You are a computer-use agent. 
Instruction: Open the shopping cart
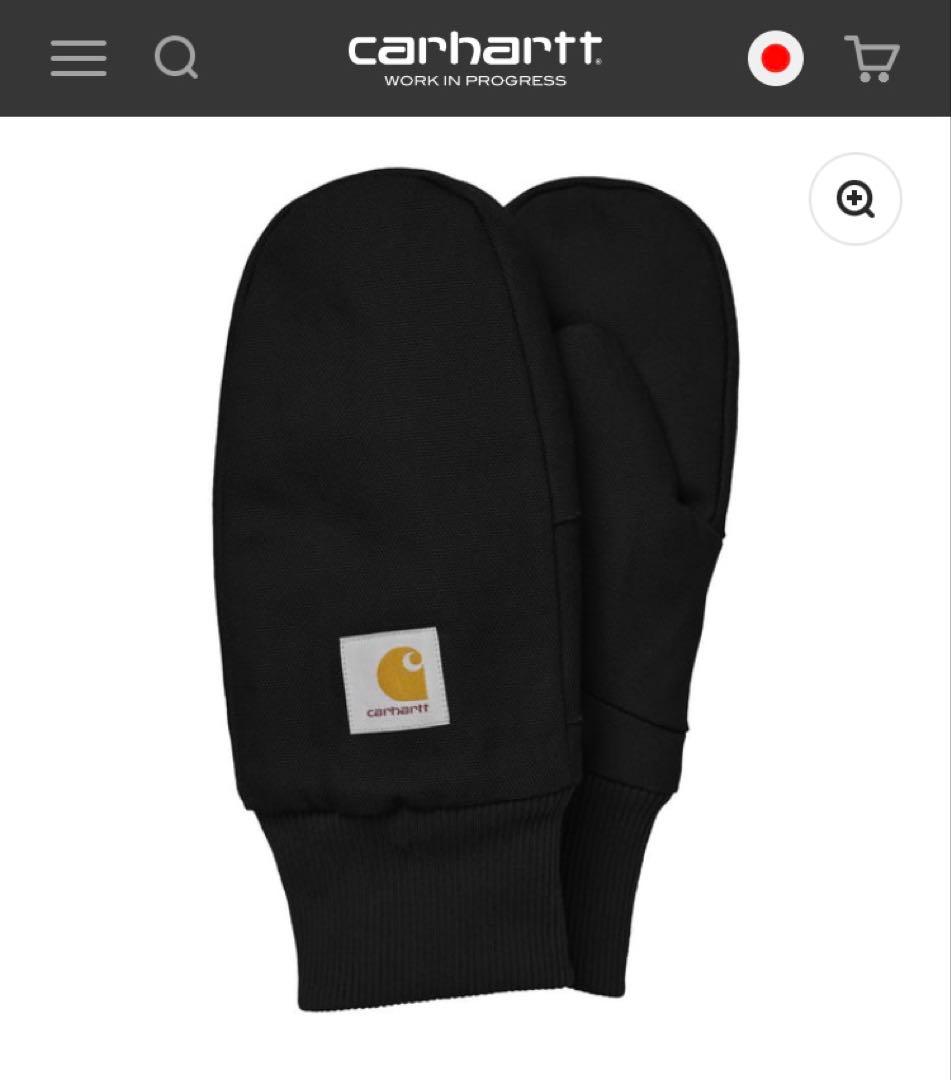point(871,58)
